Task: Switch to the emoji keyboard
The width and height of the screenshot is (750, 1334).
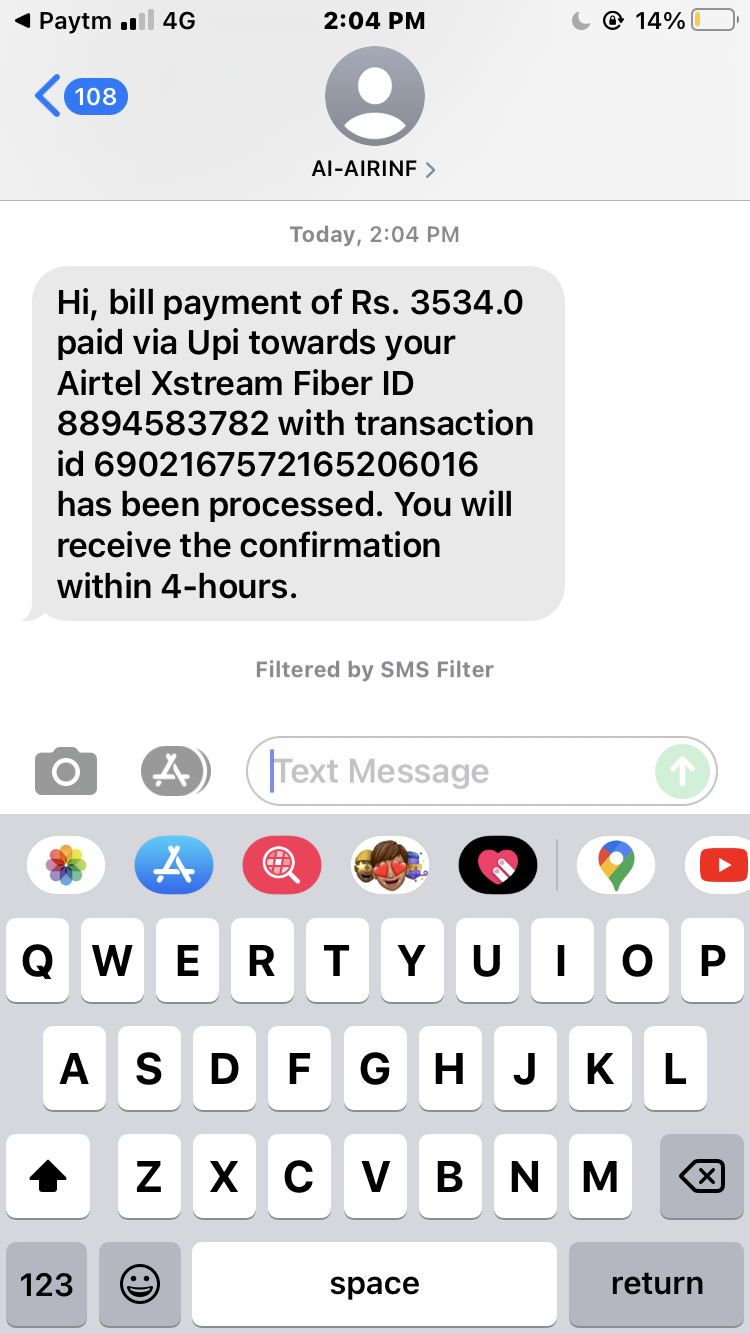Action: pyautogui.click(x=140, y=1284)
